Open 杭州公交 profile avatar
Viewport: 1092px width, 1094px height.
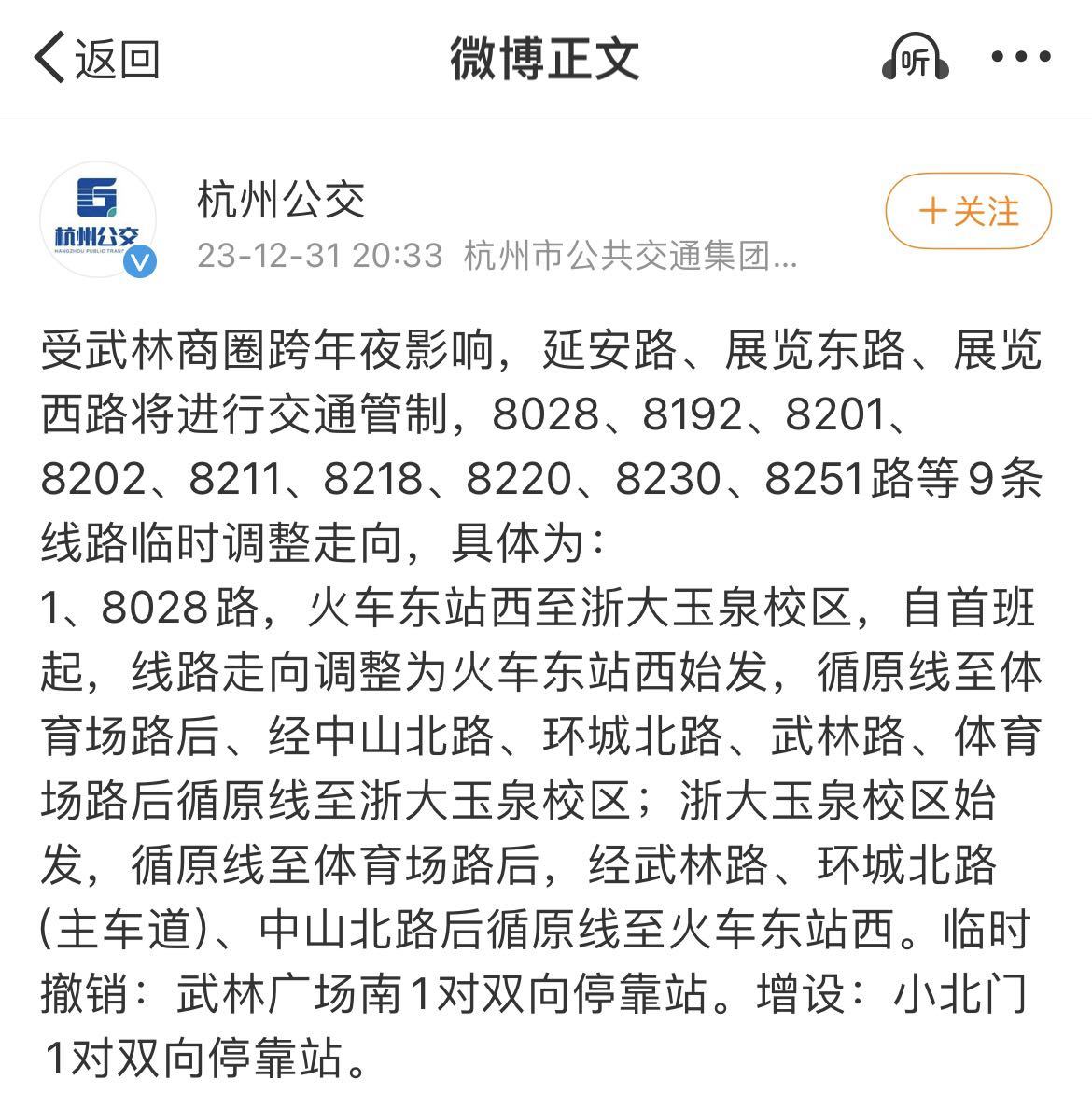pyautogui.click(x=98, y=220)
